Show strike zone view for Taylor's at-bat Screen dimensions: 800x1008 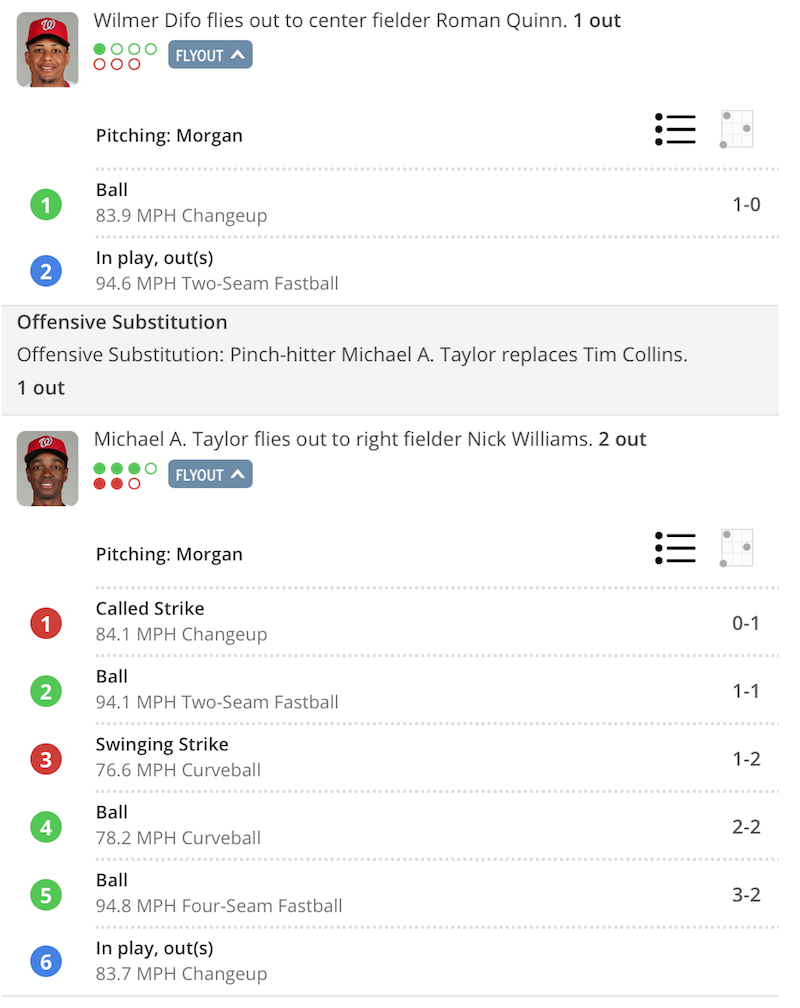(736, 548)
